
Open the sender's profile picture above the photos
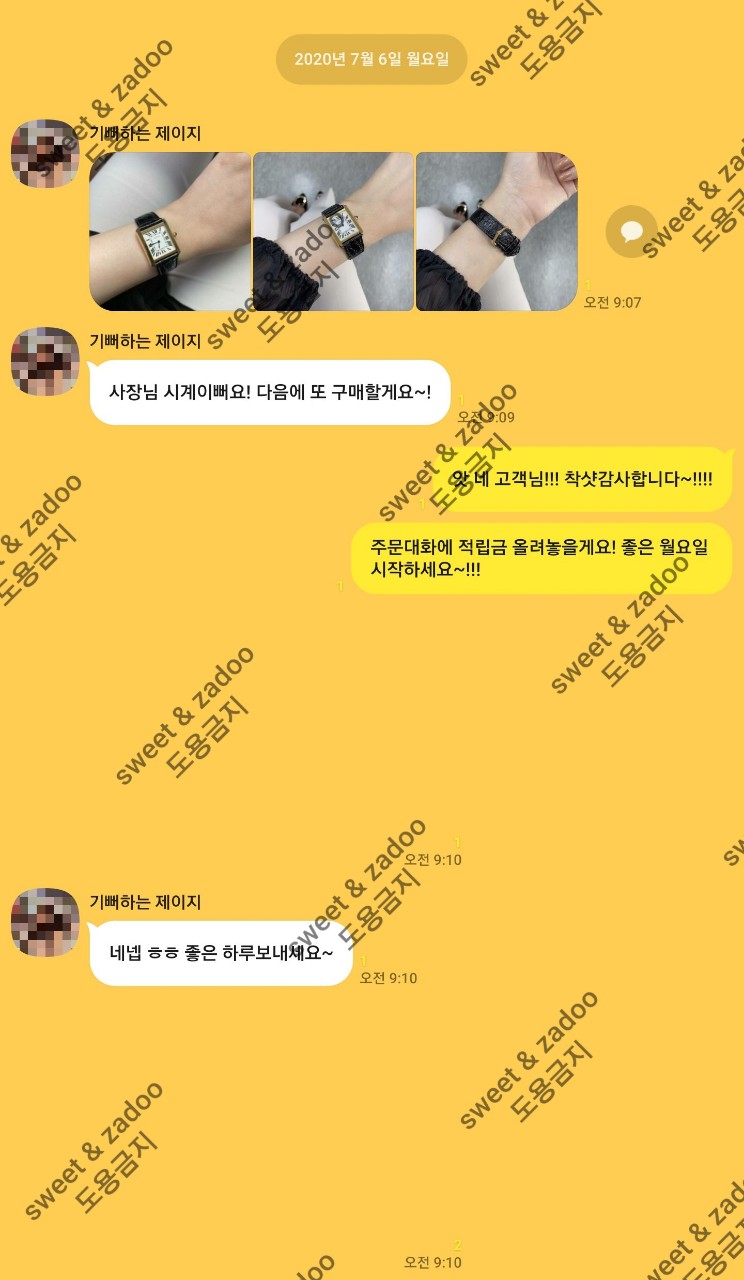point(45,154)
